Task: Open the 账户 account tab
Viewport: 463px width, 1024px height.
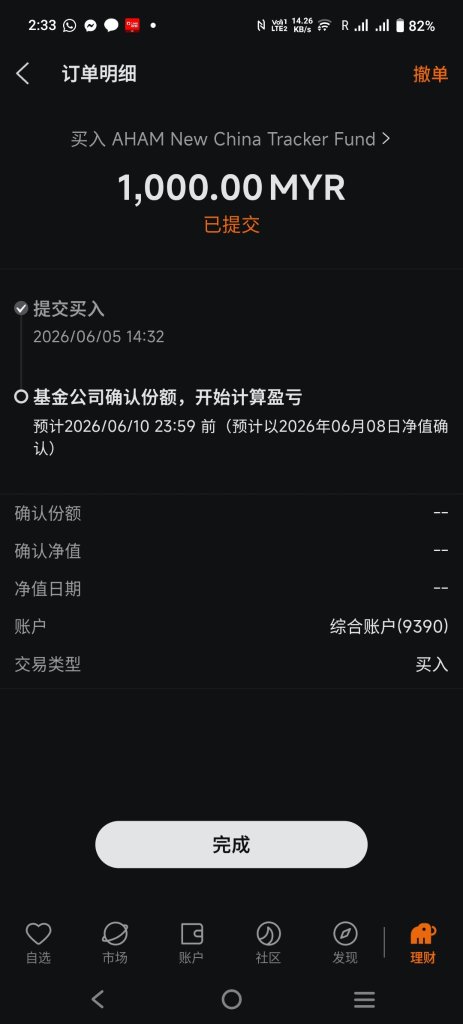Action: 191,944
